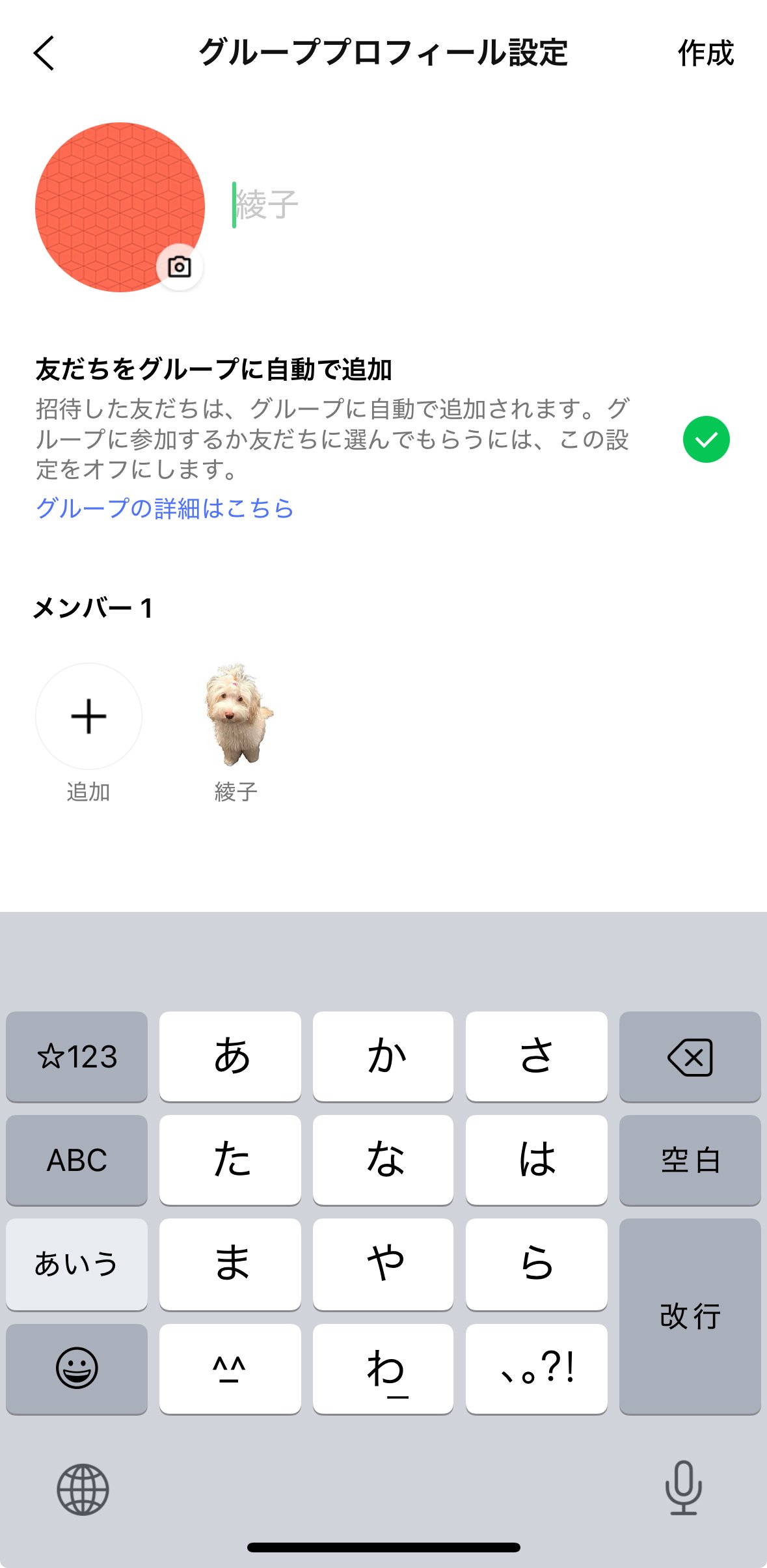The height and width of the screenshot is (1568, 767).
Task: Tap the 、。?! punctuation key
Action: coord(536,1368)
